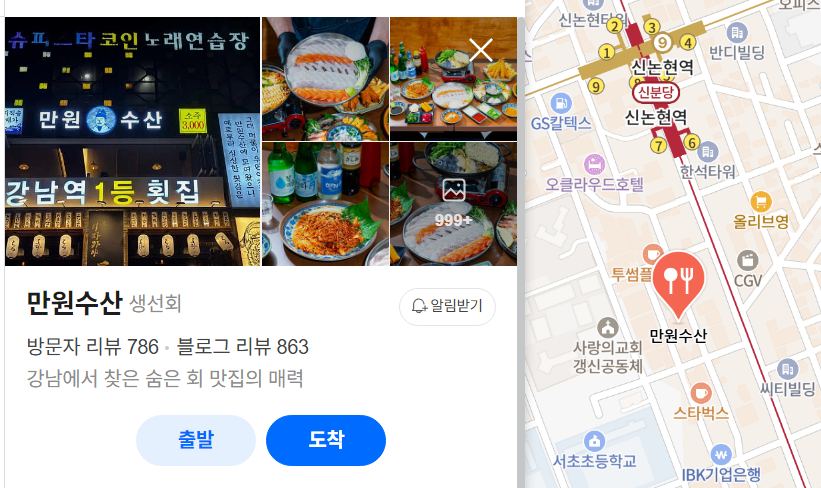The height and width of the screenshot is (488, 821).
Task: Open 블로그 리뷰 863 blog reviews
Action: point(243,348)
